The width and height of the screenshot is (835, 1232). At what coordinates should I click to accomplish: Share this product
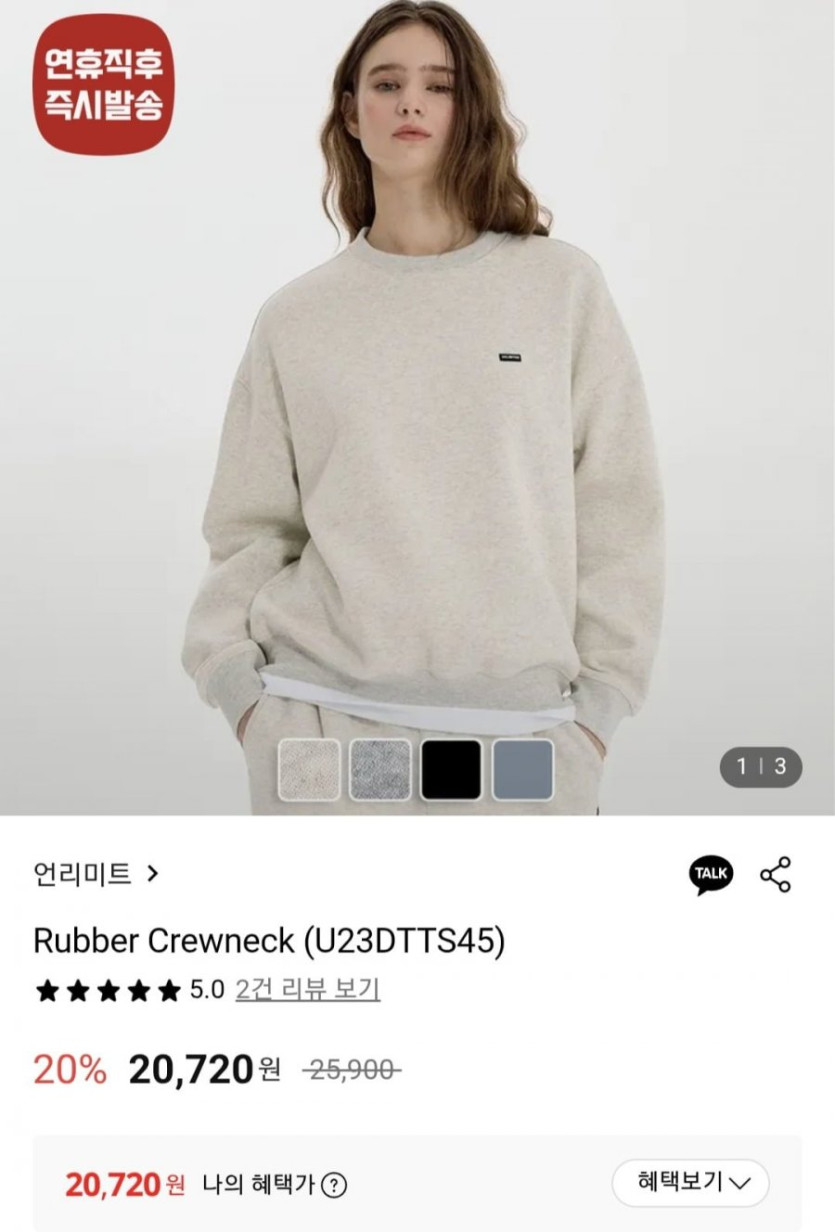775,874
